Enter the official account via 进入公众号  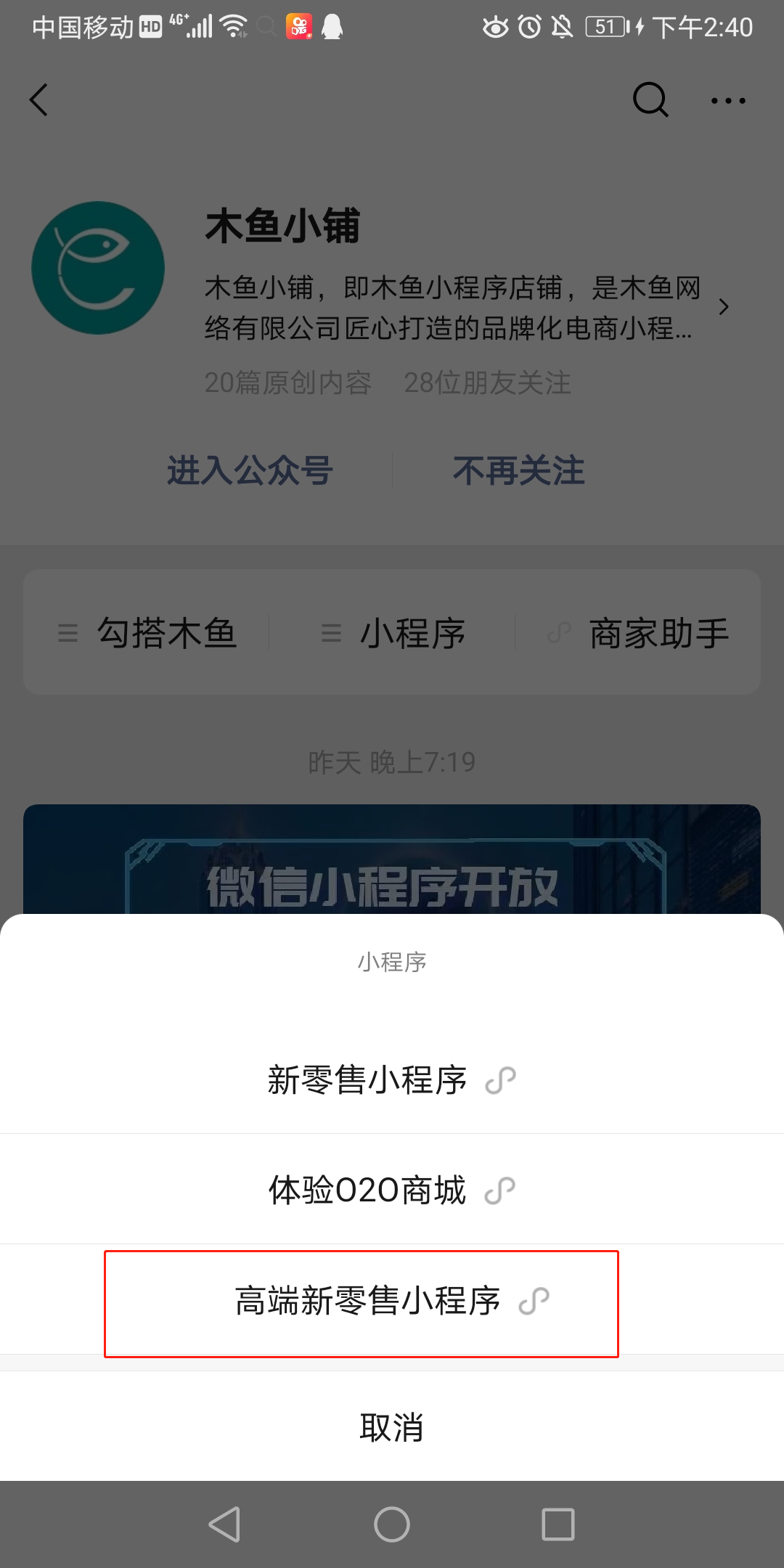250,470
